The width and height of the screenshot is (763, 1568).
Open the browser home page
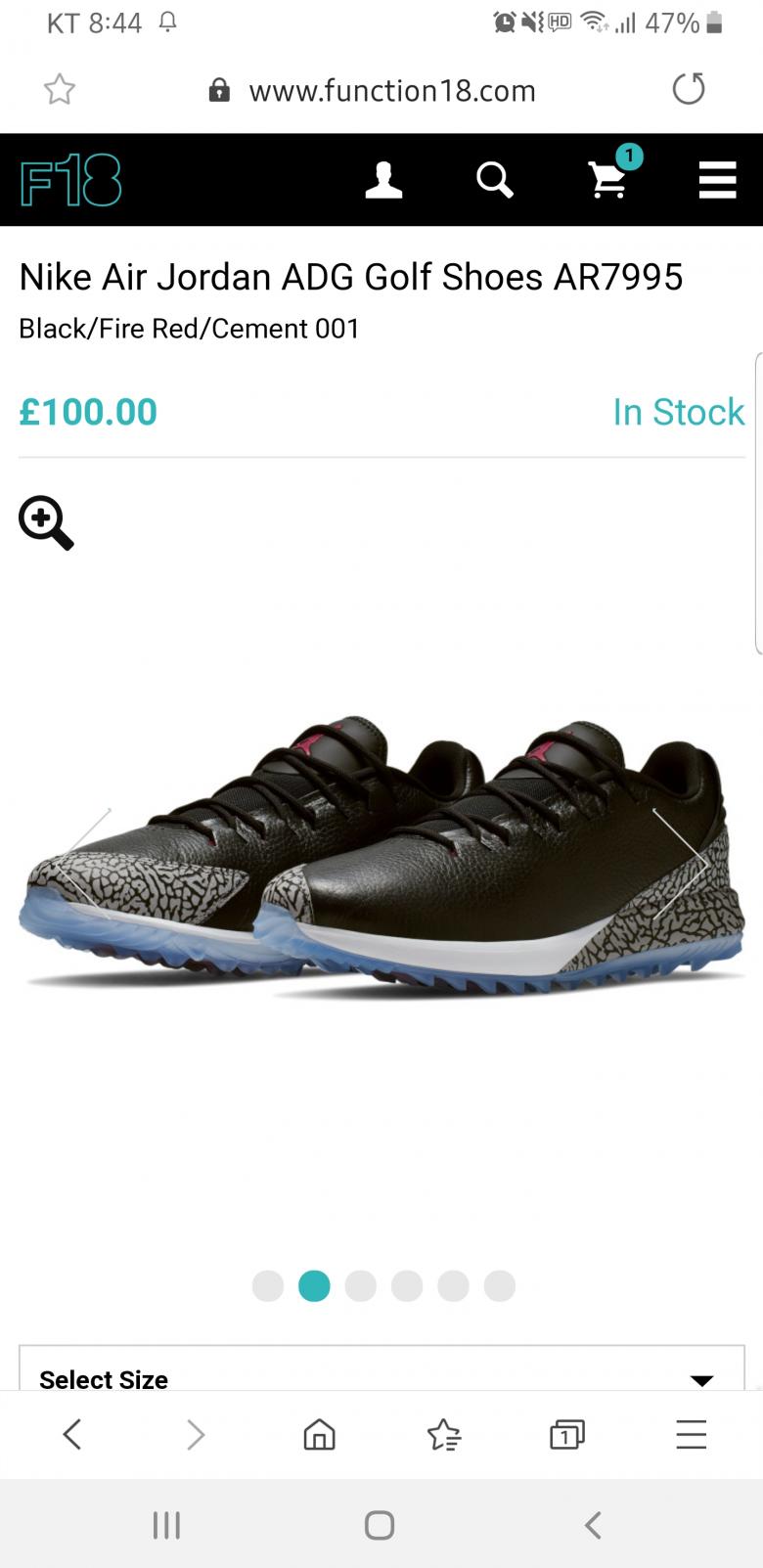click(x=319, y=1435)
